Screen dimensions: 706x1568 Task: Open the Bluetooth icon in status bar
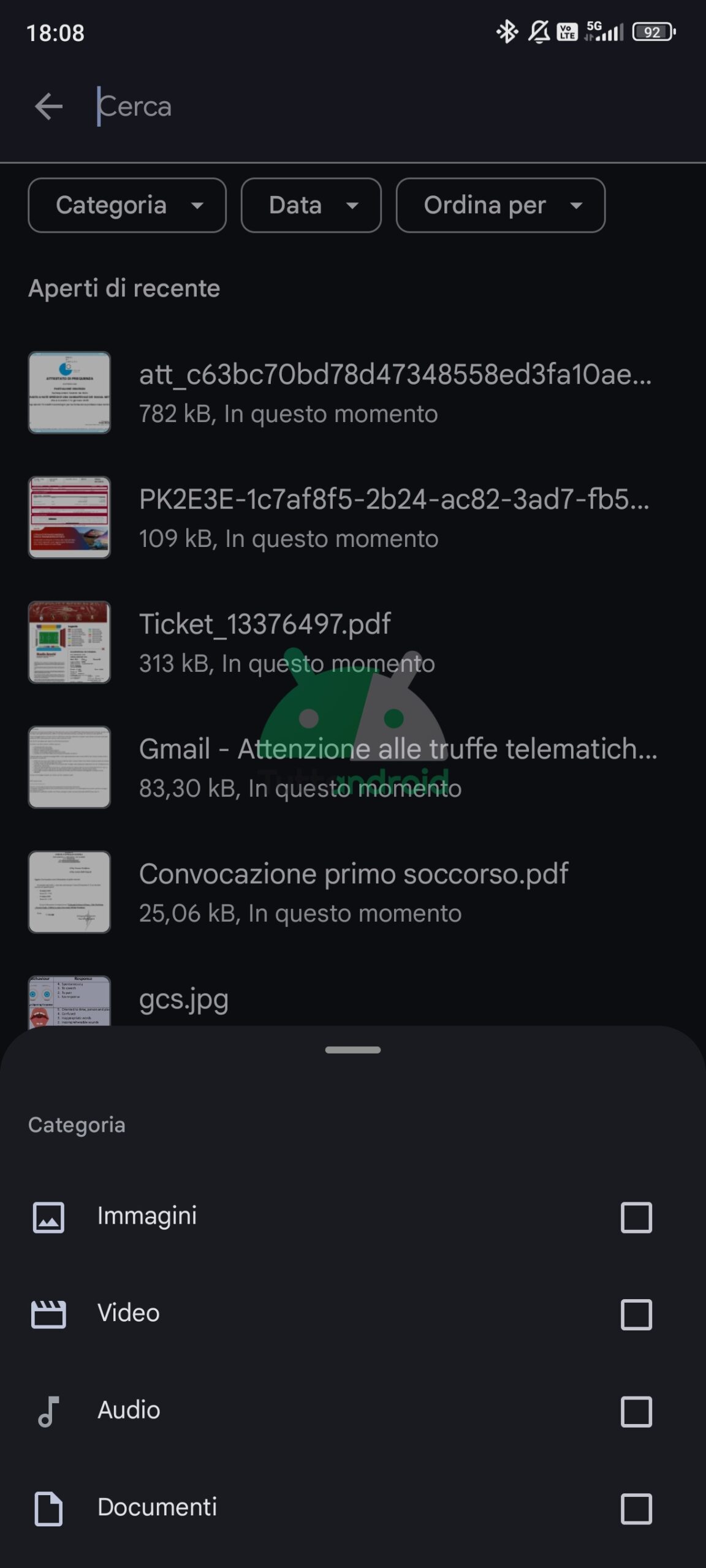[x=506, y=32]
